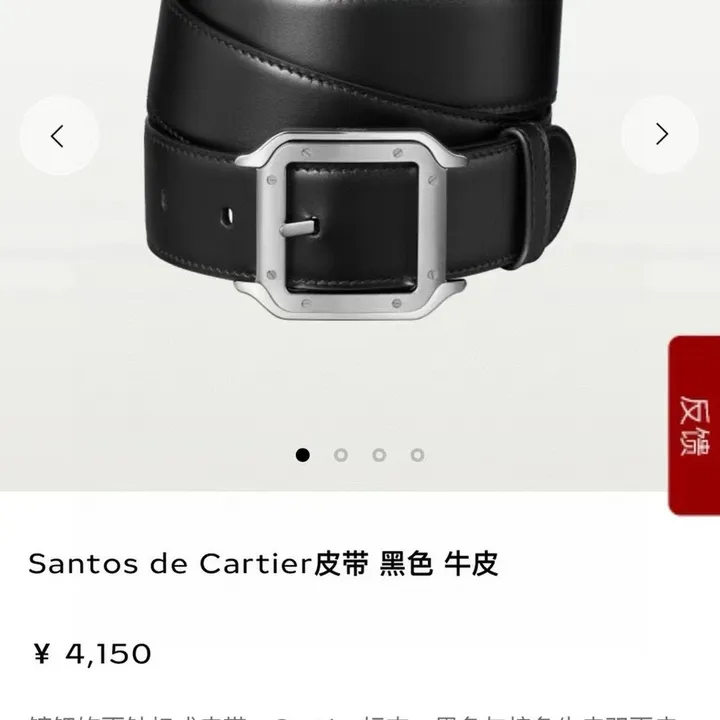Jump to the second image dot
The height and width of the screenshot is (720, 720).
tap(341, 455)
